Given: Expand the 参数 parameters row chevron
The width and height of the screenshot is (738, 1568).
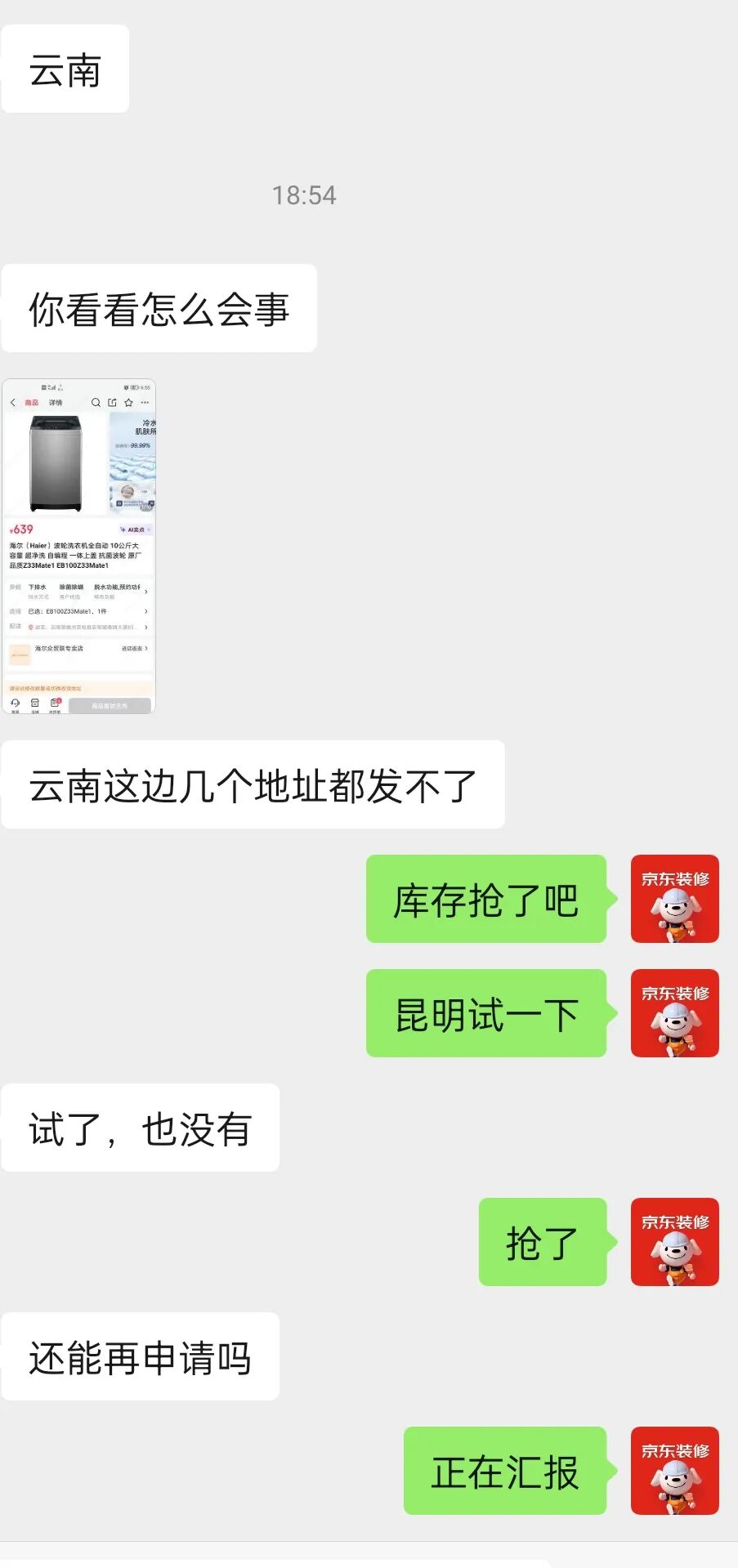Looking at the screenshot, I should point(145,592).
